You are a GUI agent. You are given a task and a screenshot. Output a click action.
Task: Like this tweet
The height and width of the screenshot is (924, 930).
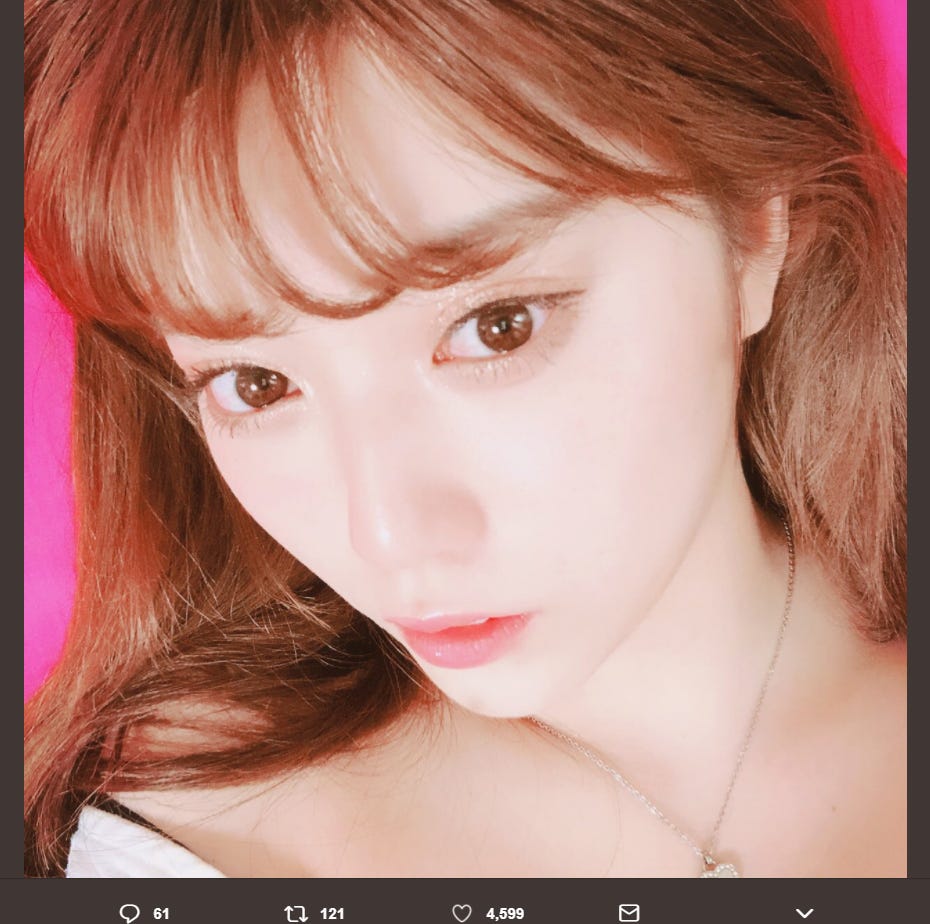(x=462, y=913)
